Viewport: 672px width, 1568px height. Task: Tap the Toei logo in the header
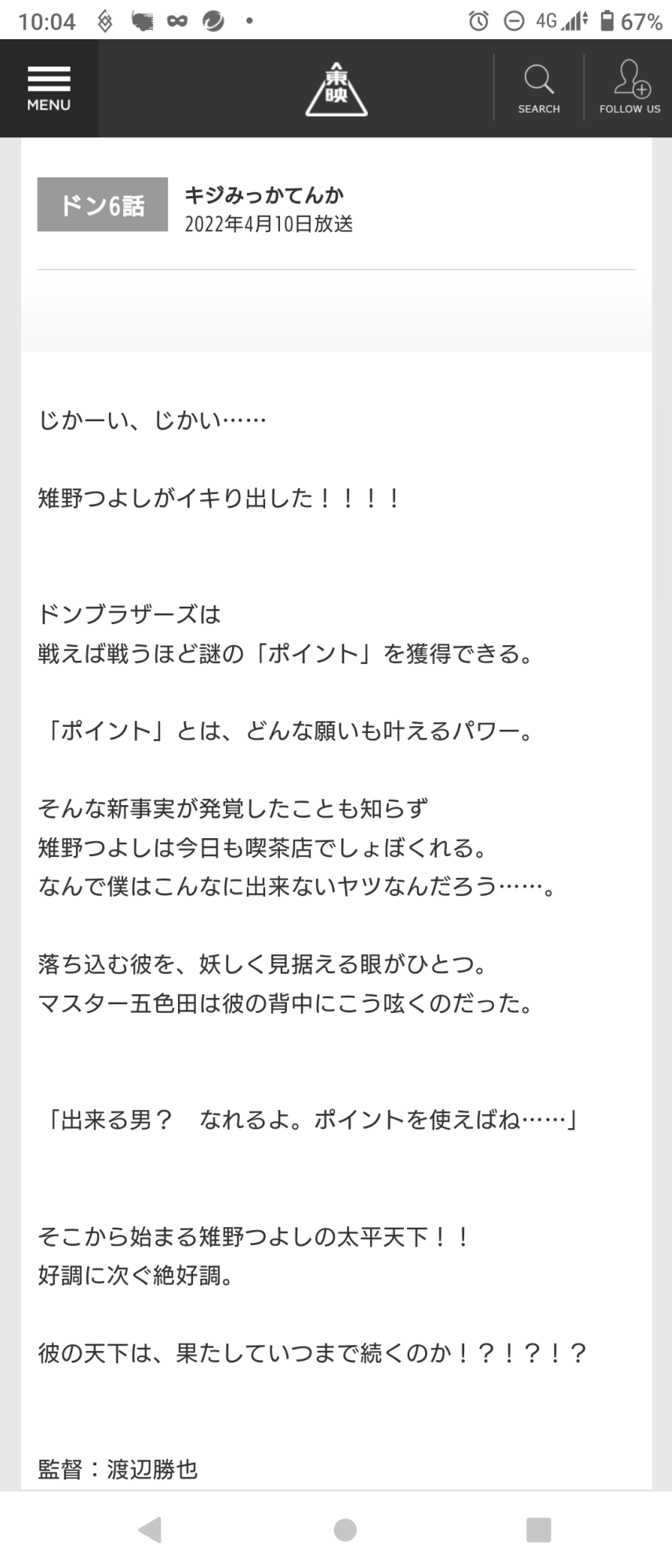click(x=336, y=89)
